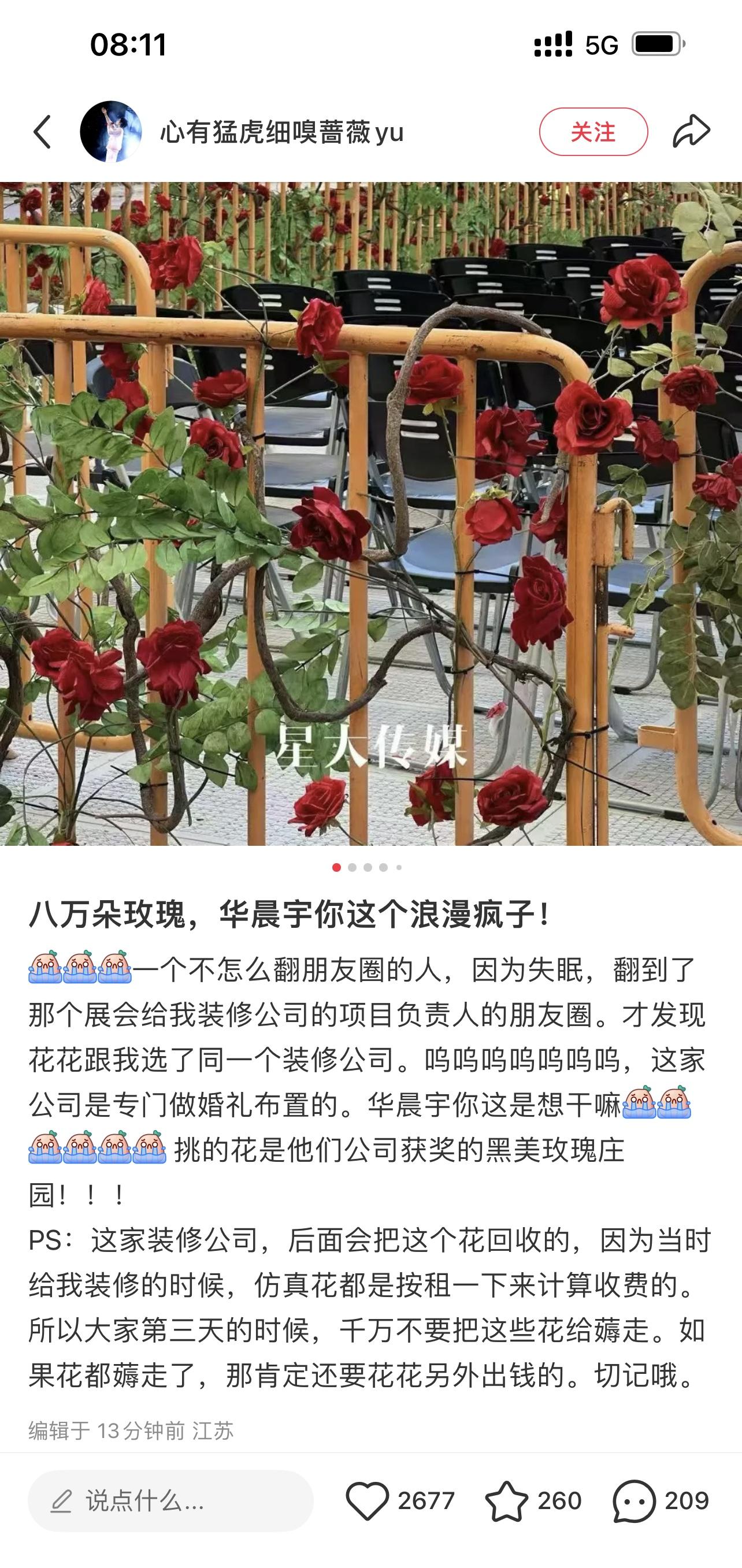742x1568 pixels.
Task: Open the rose fence photo fullscreen
Action: click(x=370, y=513)
